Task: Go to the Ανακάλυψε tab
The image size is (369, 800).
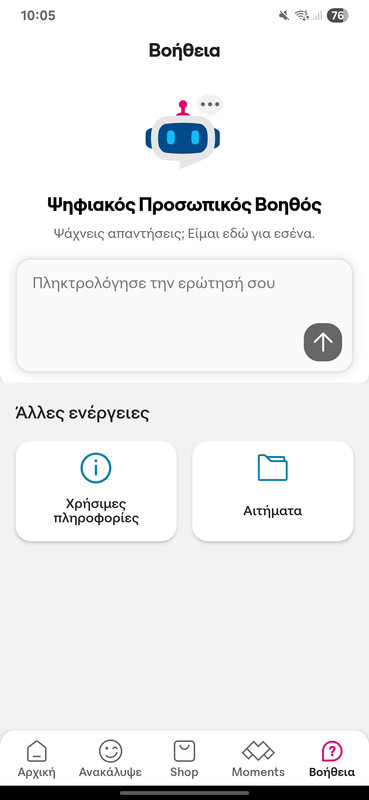Action: coord(110,759)
